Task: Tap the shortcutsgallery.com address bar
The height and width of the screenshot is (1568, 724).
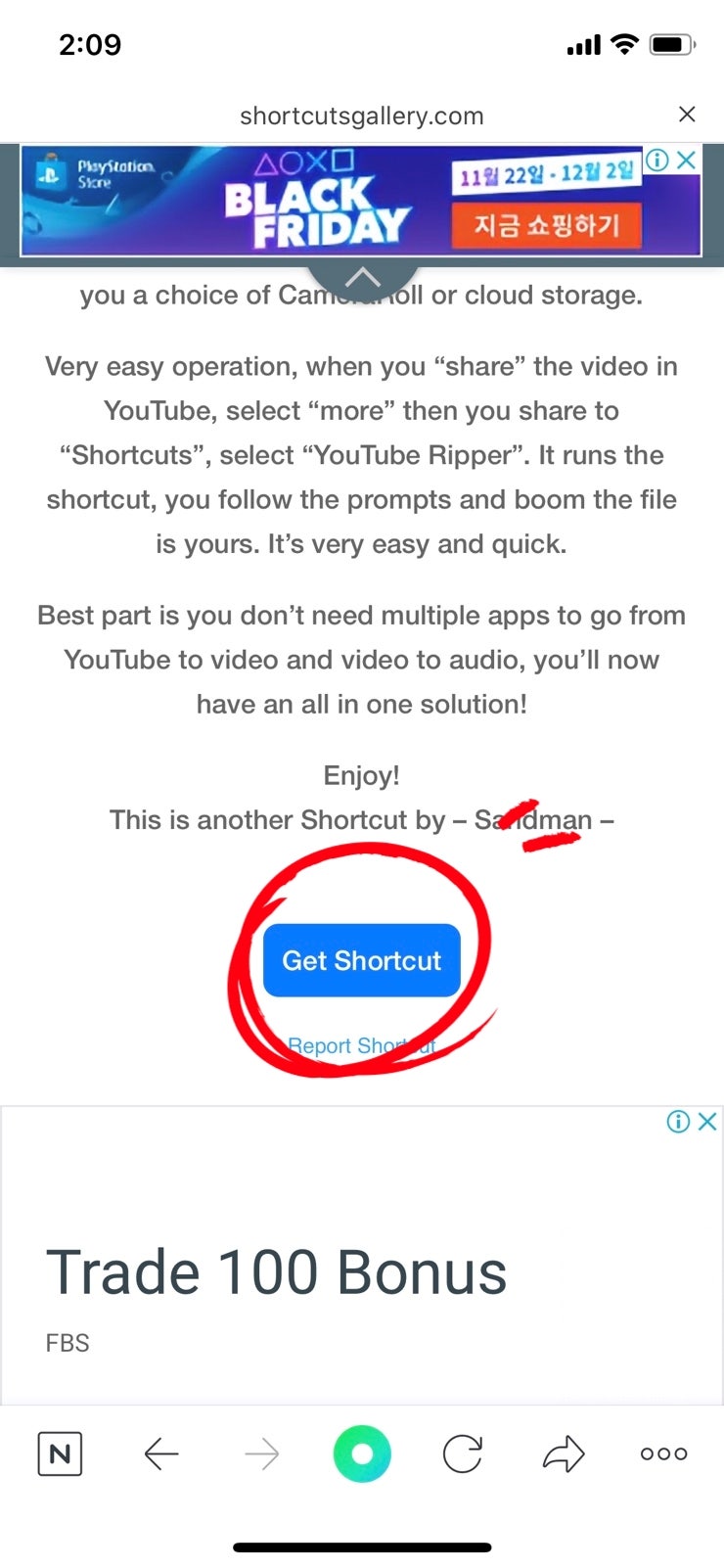Action: coord(362,115)
